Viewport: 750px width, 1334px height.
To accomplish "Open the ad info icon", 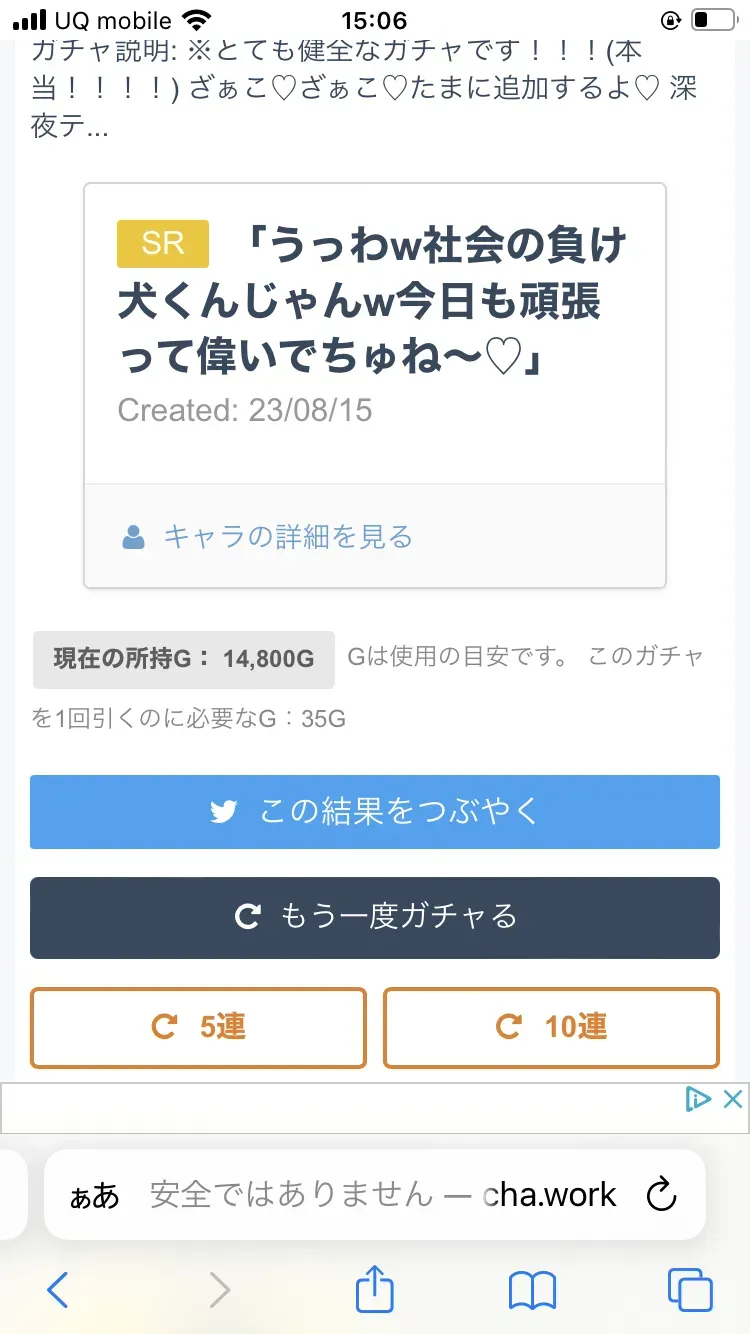I will point(697,1099).
